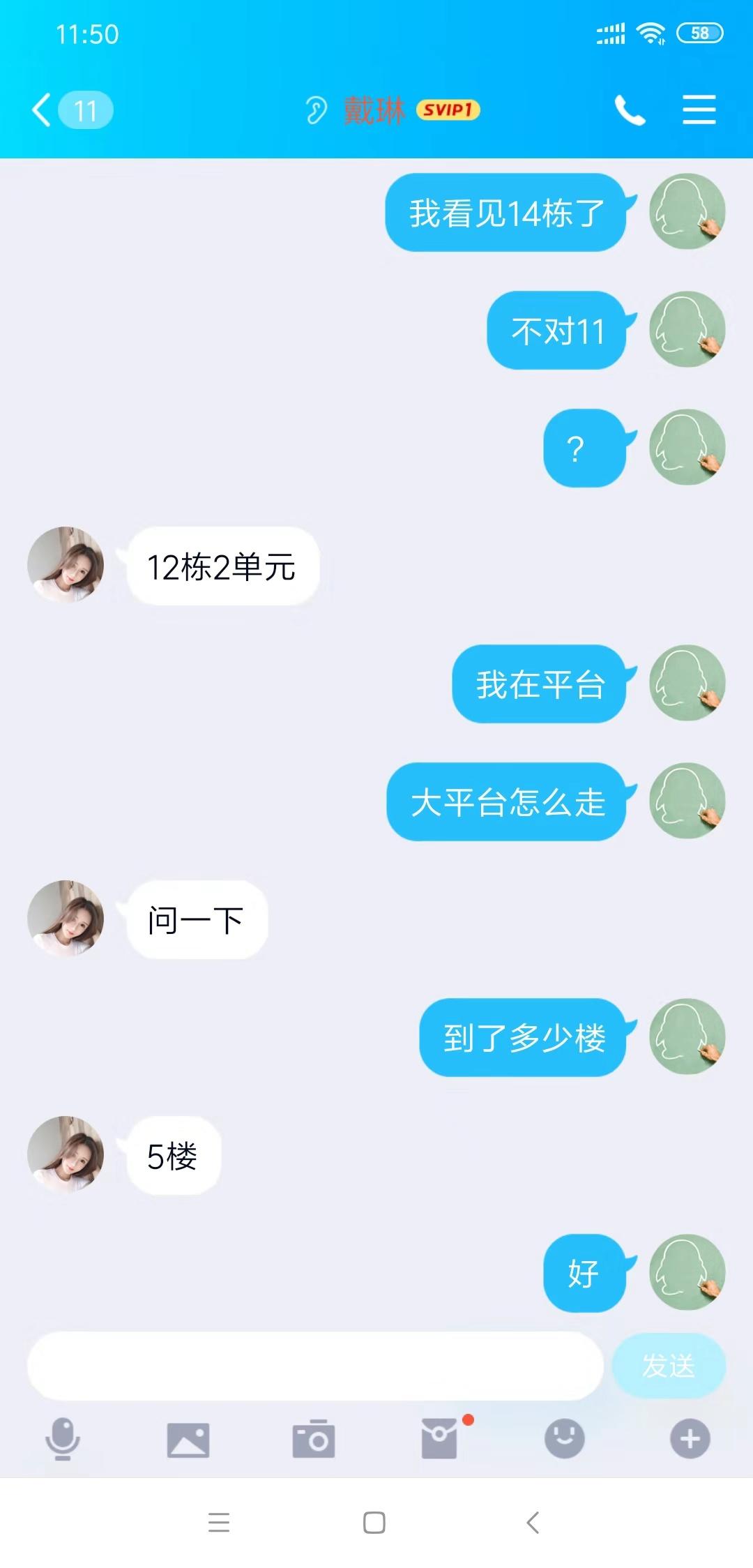Open more options with plus icon
Screen dimensions: 753x1568
point(690,1438)
